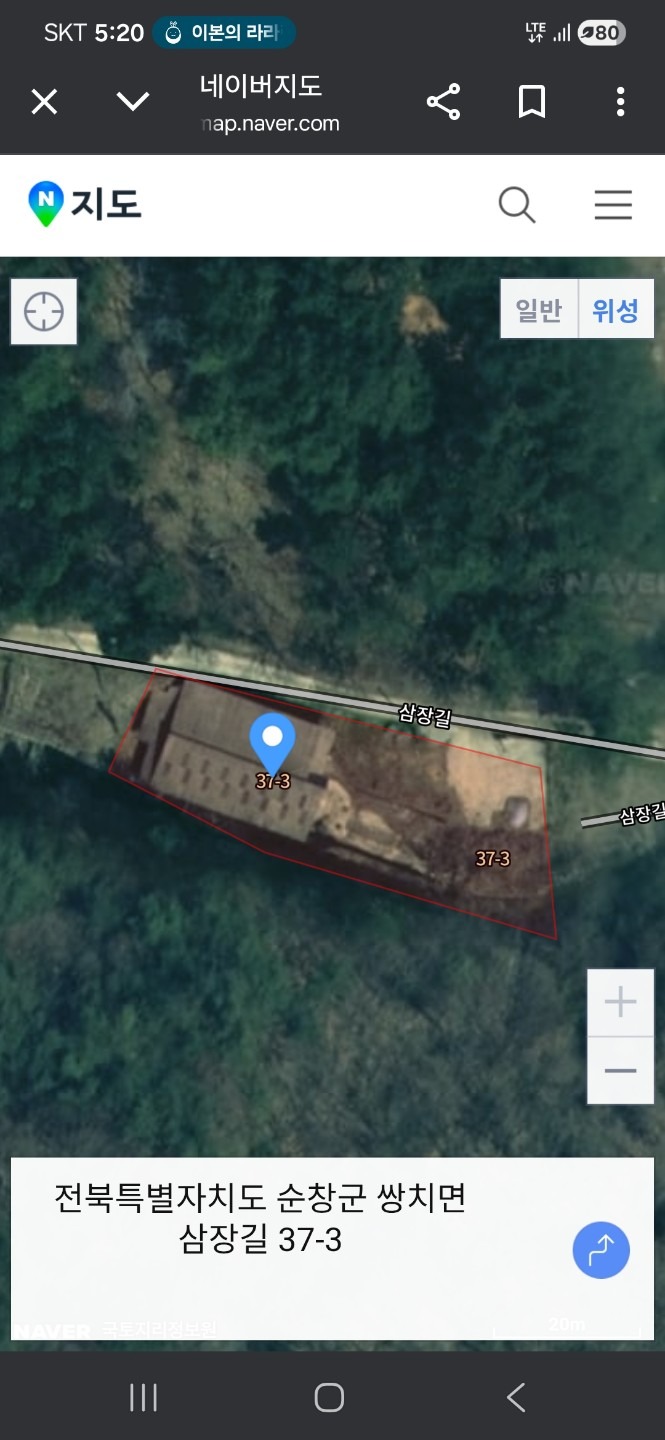Center map on current location
Image resolution: width=665 pixels, height=1440 pixels.
[x=44, y=312]
